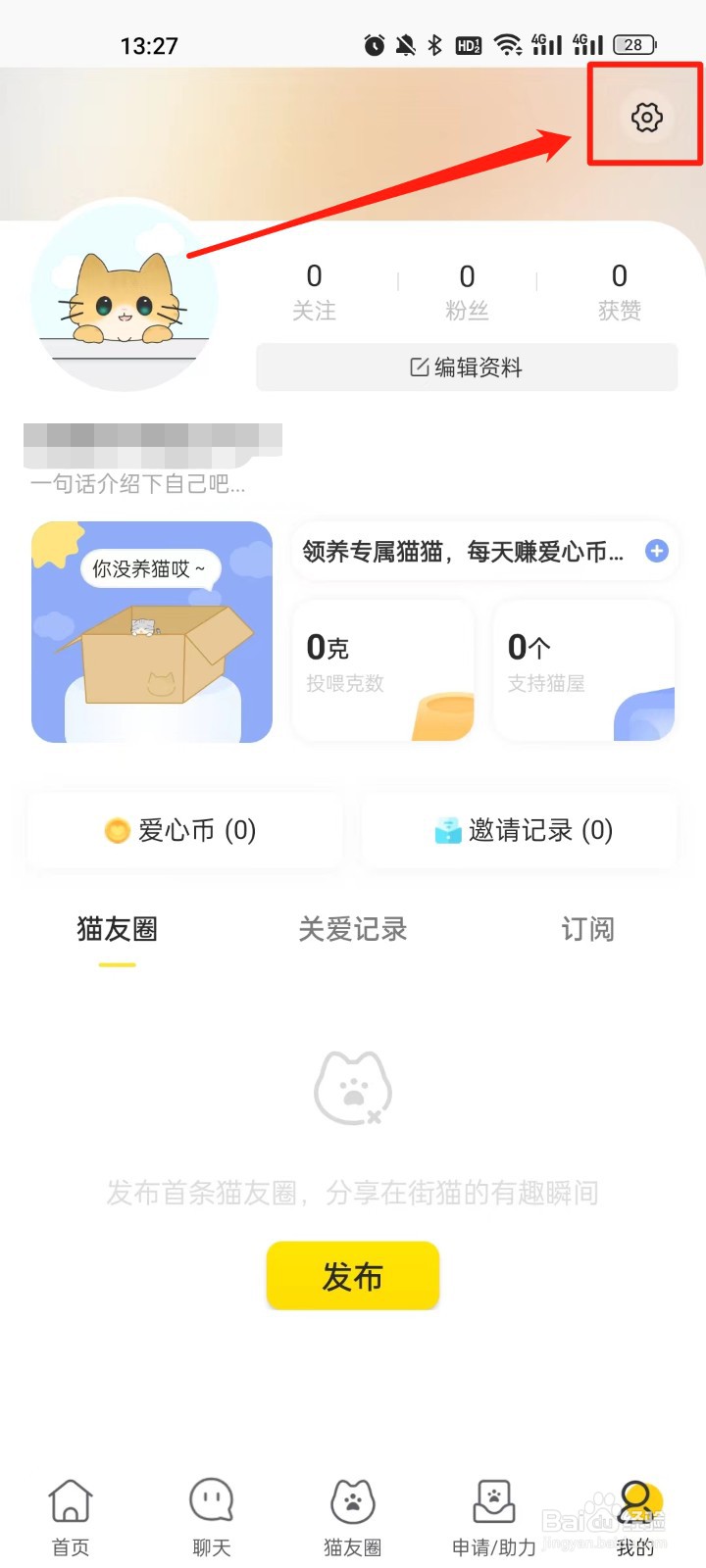The image size is (706, 1568).
Task: Go to the 首页 home tab
Action: (x=71, y=1517)
